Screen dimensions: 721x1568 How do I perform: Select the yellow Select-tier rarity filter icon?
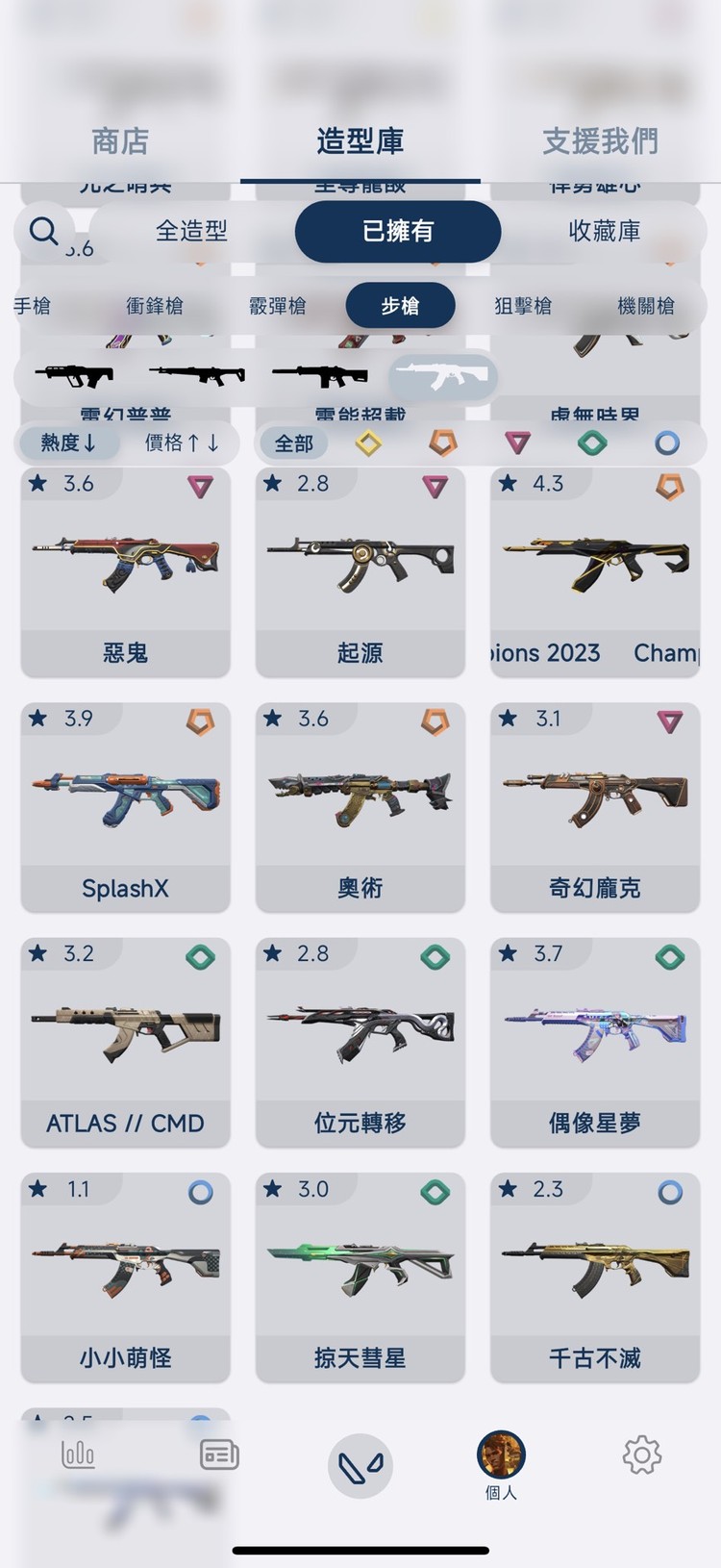(369, 443)
